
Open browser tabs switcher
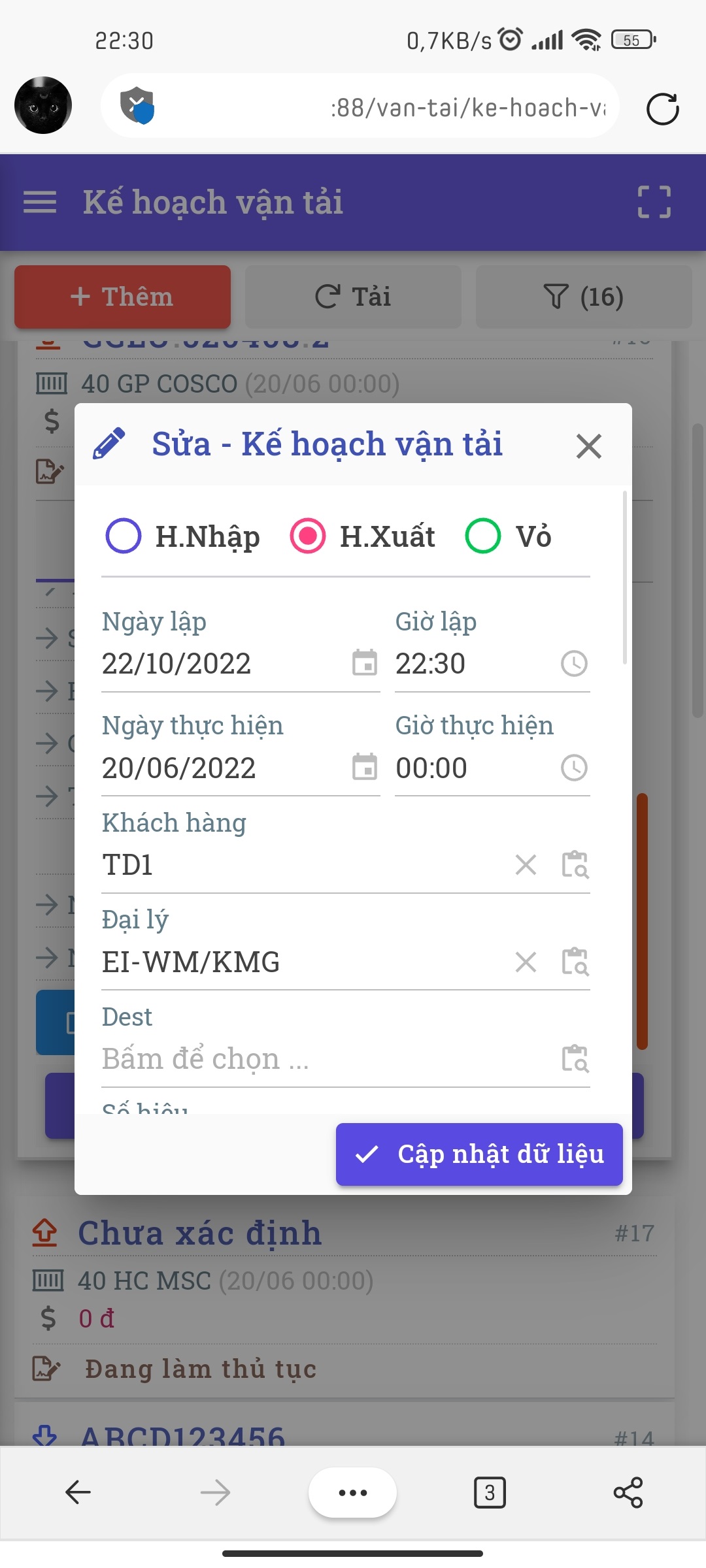[x=490, y=1493]
